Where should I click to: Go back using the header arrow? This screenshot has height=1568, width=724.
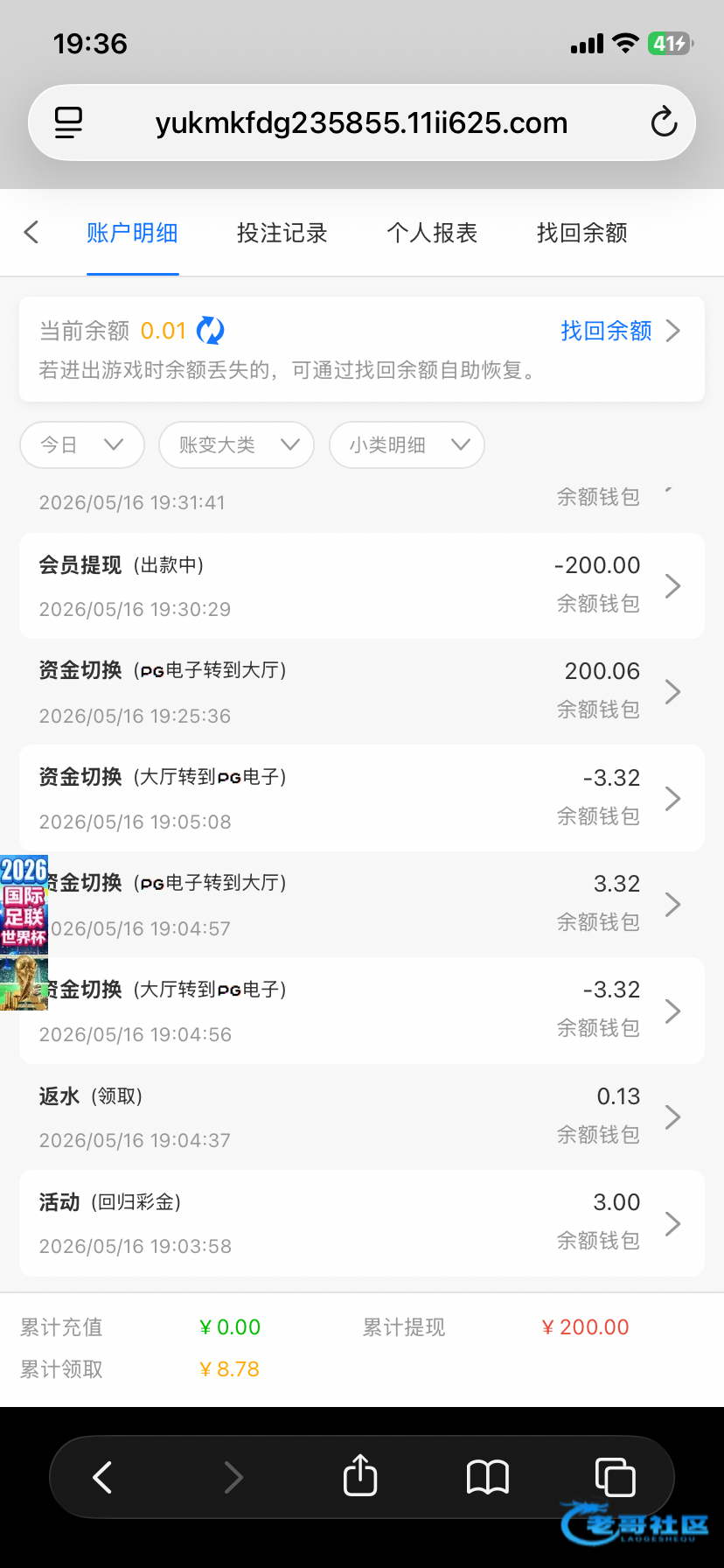tap(31, 233)
